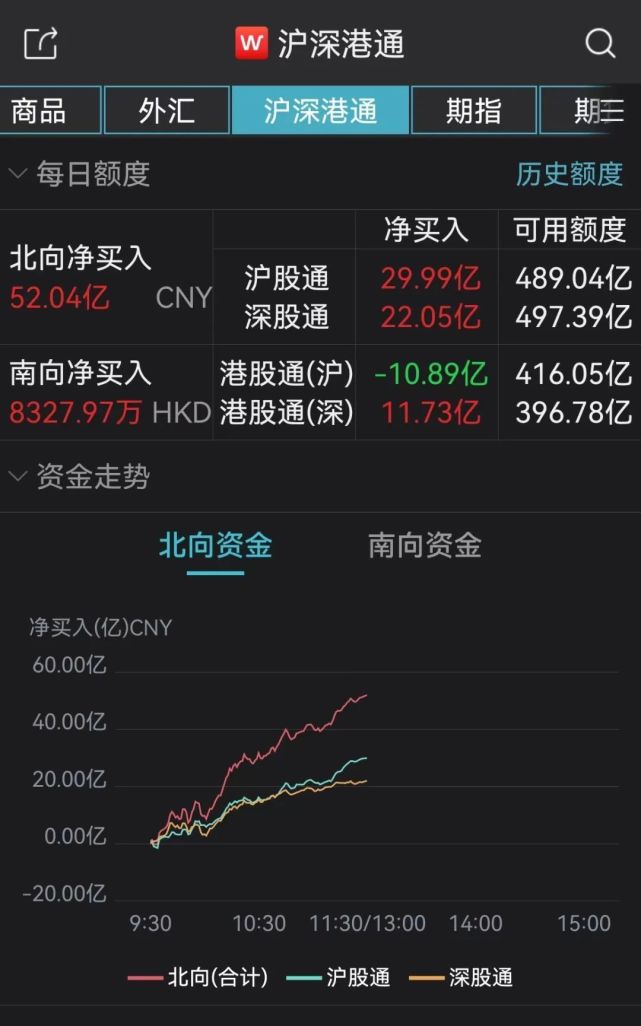Switch to the 外汇 tab
641x1026 pixels.
pyautogui.click(x=167, y=111)
